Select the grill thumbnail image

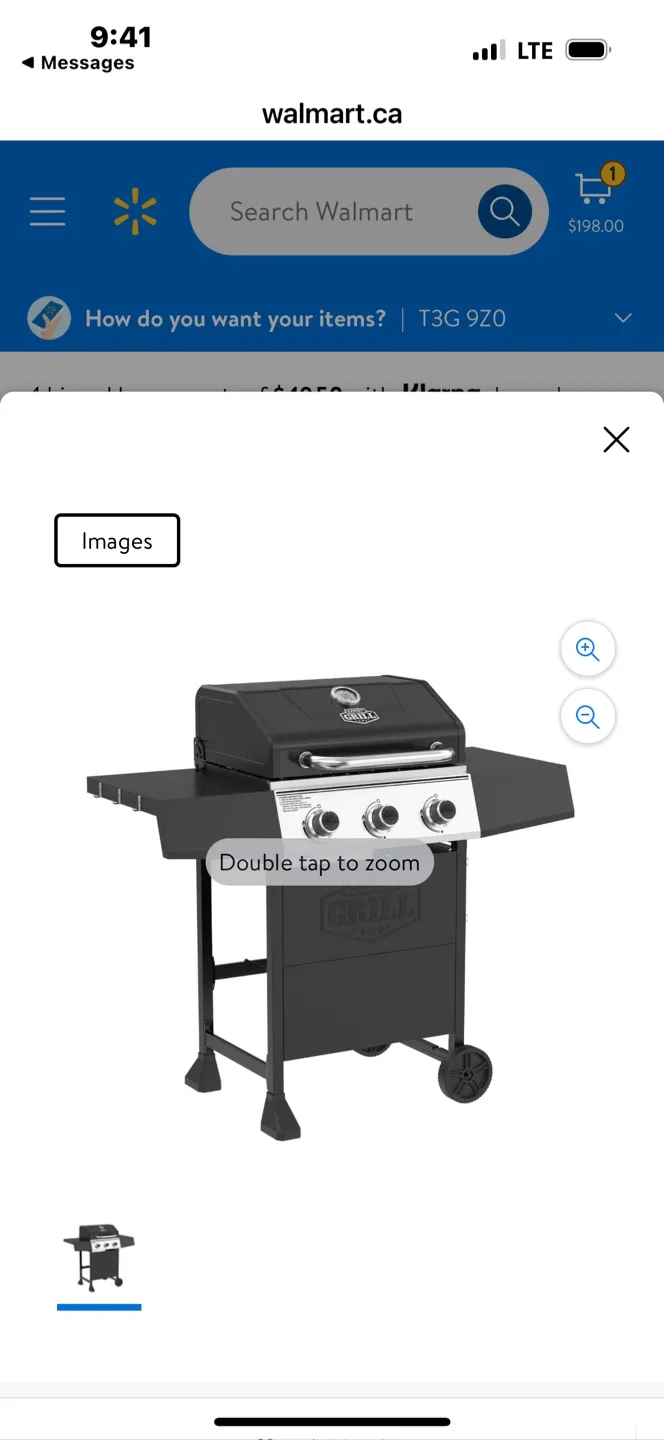click(99, 1256)
